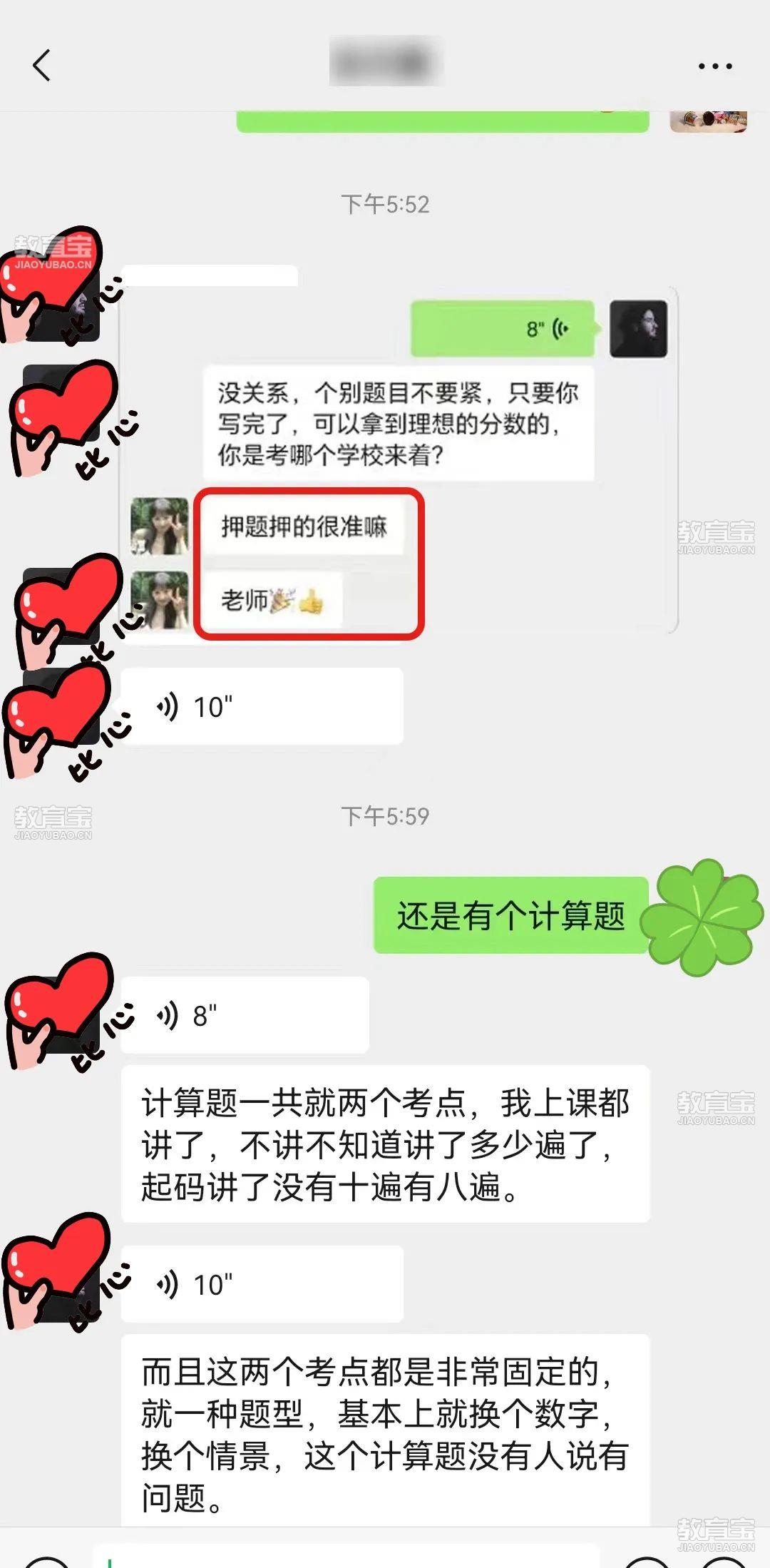
Task: Open the chat's three-dot menu
Action: click(x=714, y=66)
